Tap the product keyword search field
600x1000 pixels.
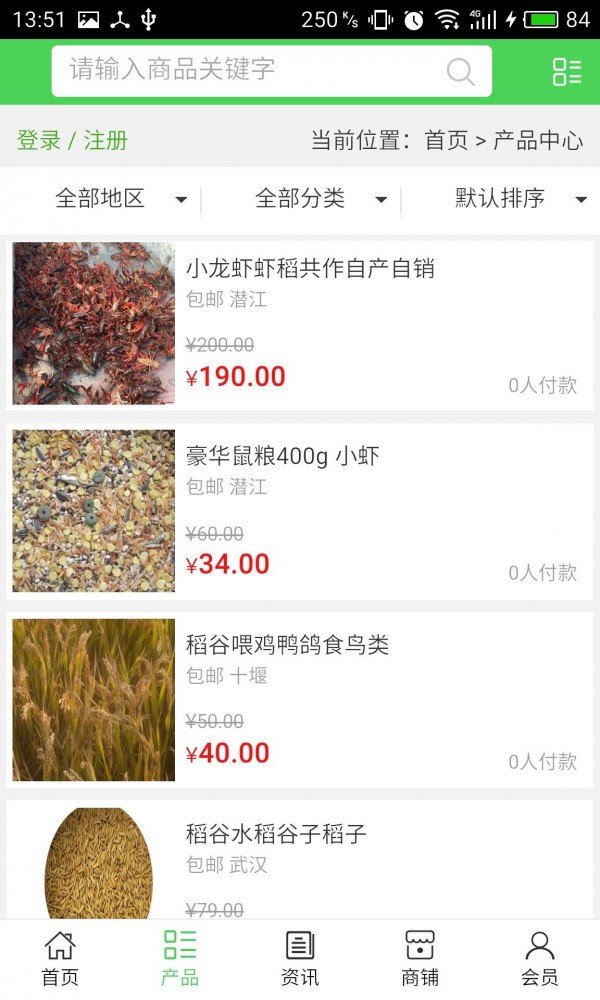pyautogui.click(x=250, y=70)
